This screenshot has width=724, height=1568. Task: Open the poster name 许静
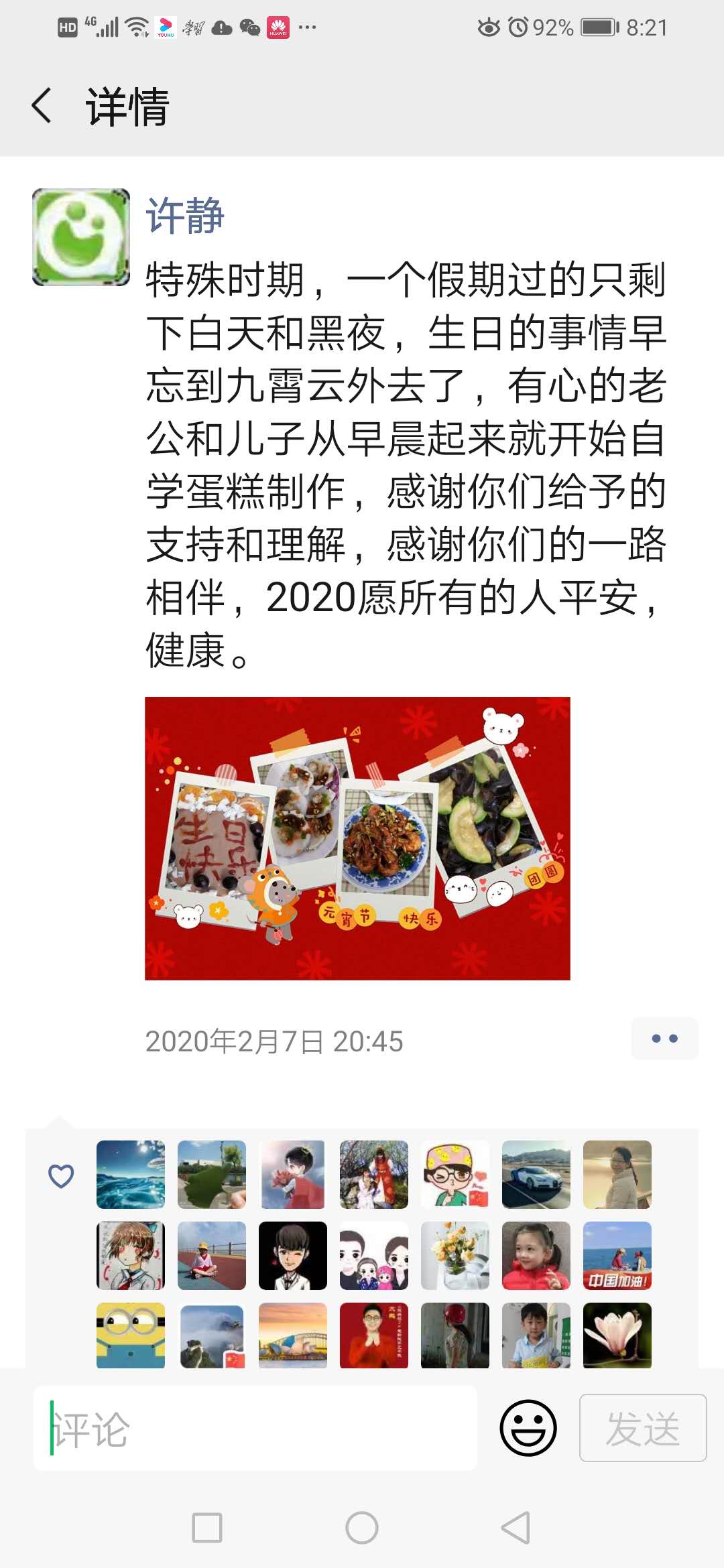coord(185,216)
